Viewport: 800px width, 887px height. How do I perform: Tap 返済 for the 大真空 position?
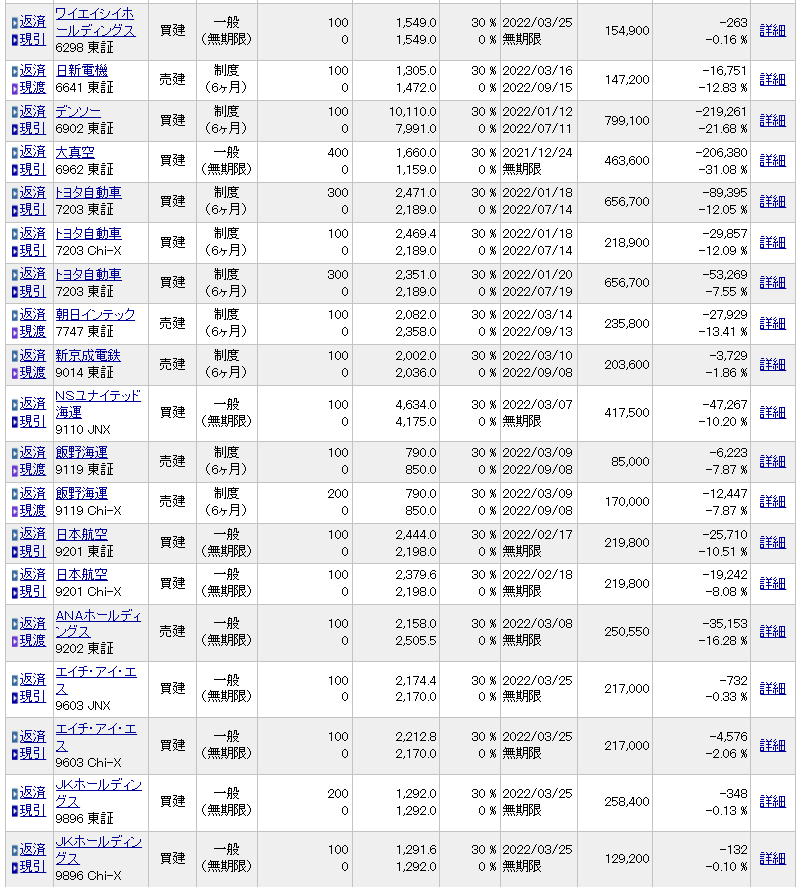(33, 152)
